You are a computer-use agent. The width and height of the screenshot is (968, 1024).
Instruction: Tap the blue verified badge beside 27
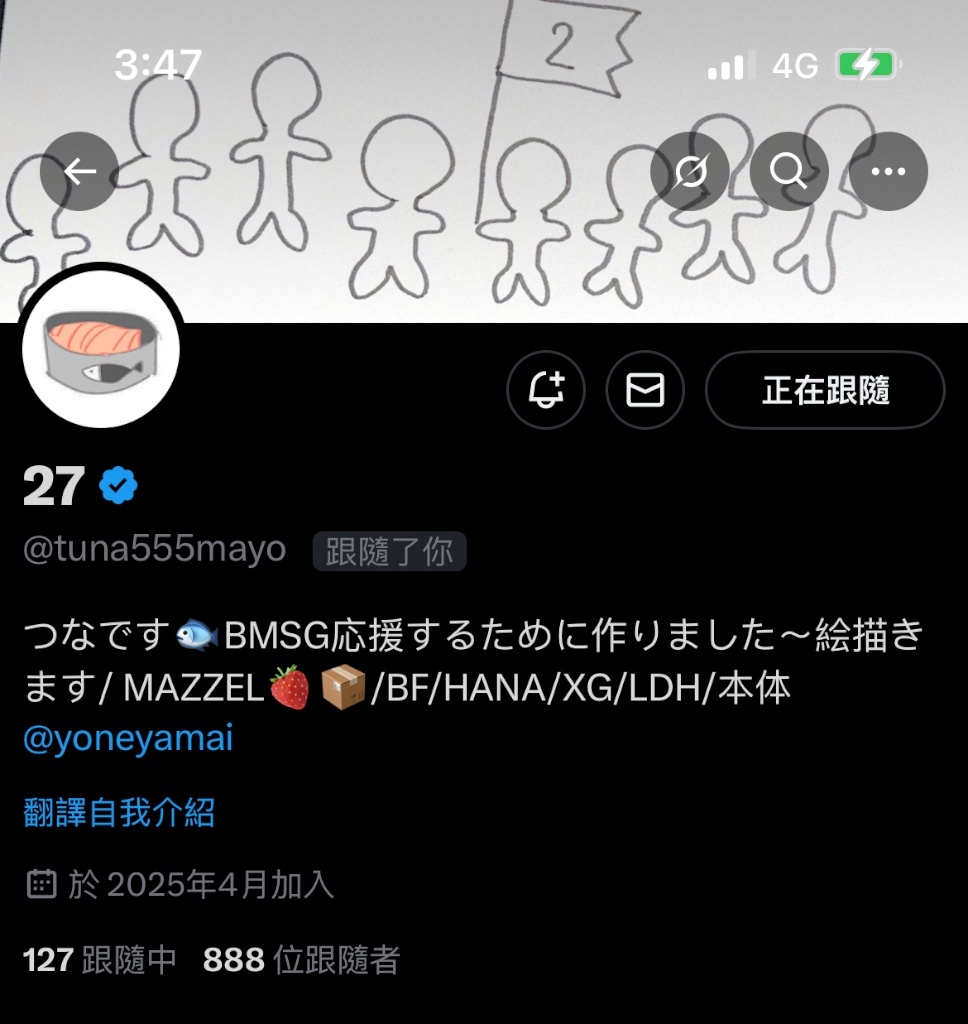pos(119,487)
